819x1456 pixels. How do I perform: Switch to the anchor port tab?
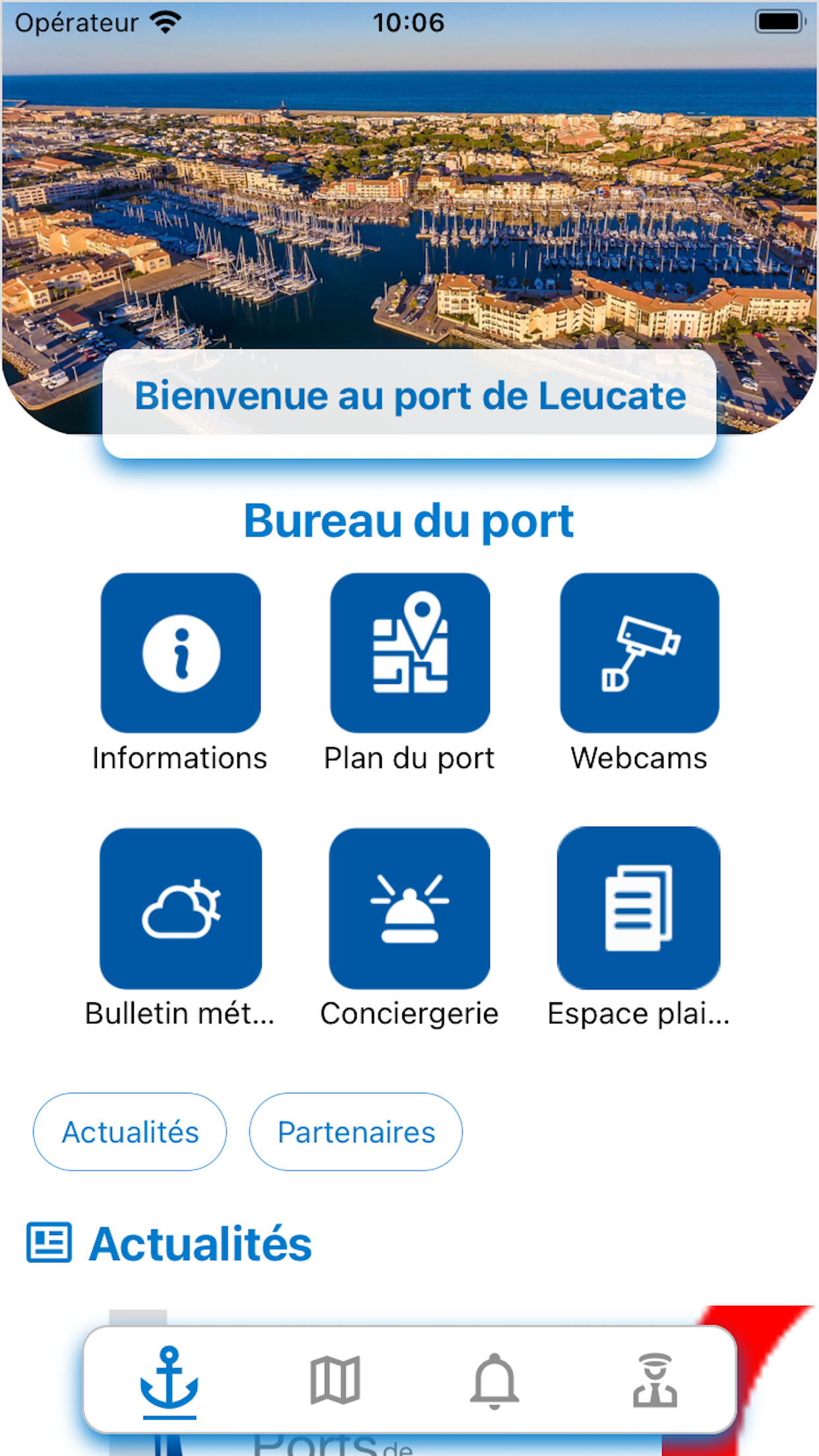tap(169, 1380)
